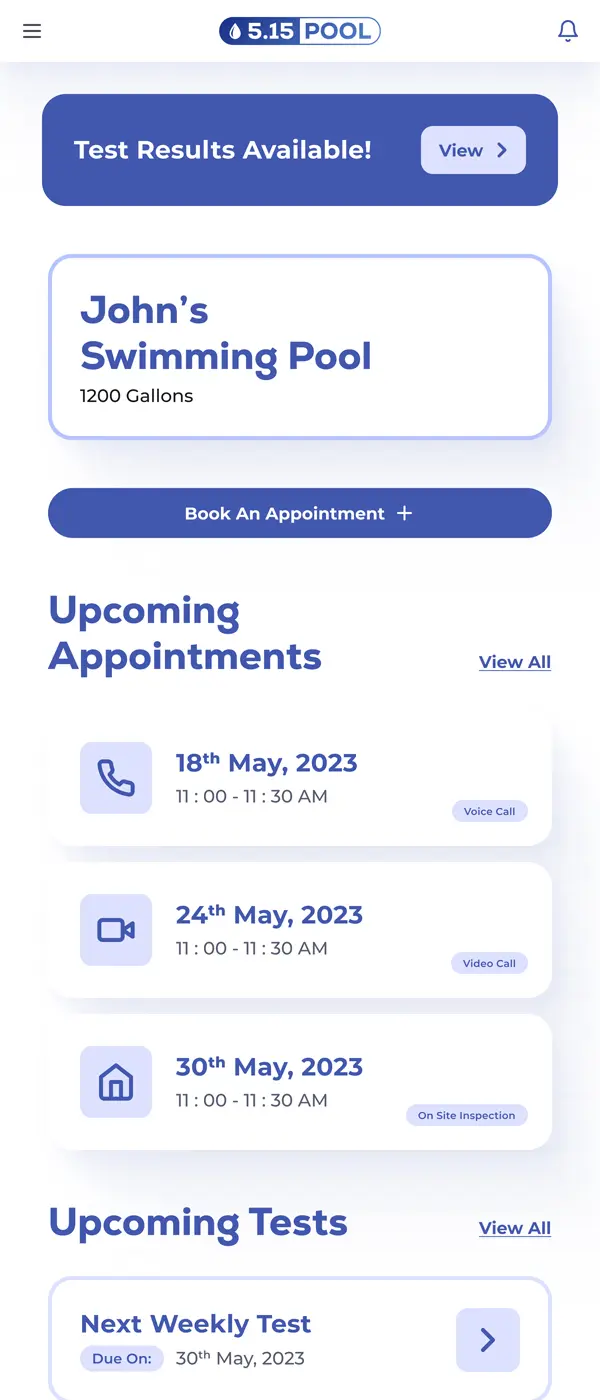Open the Next Weekly Test arrow
This screenshot has width=600, height=1400.
pyautogui.click(x=487, y=1340)
